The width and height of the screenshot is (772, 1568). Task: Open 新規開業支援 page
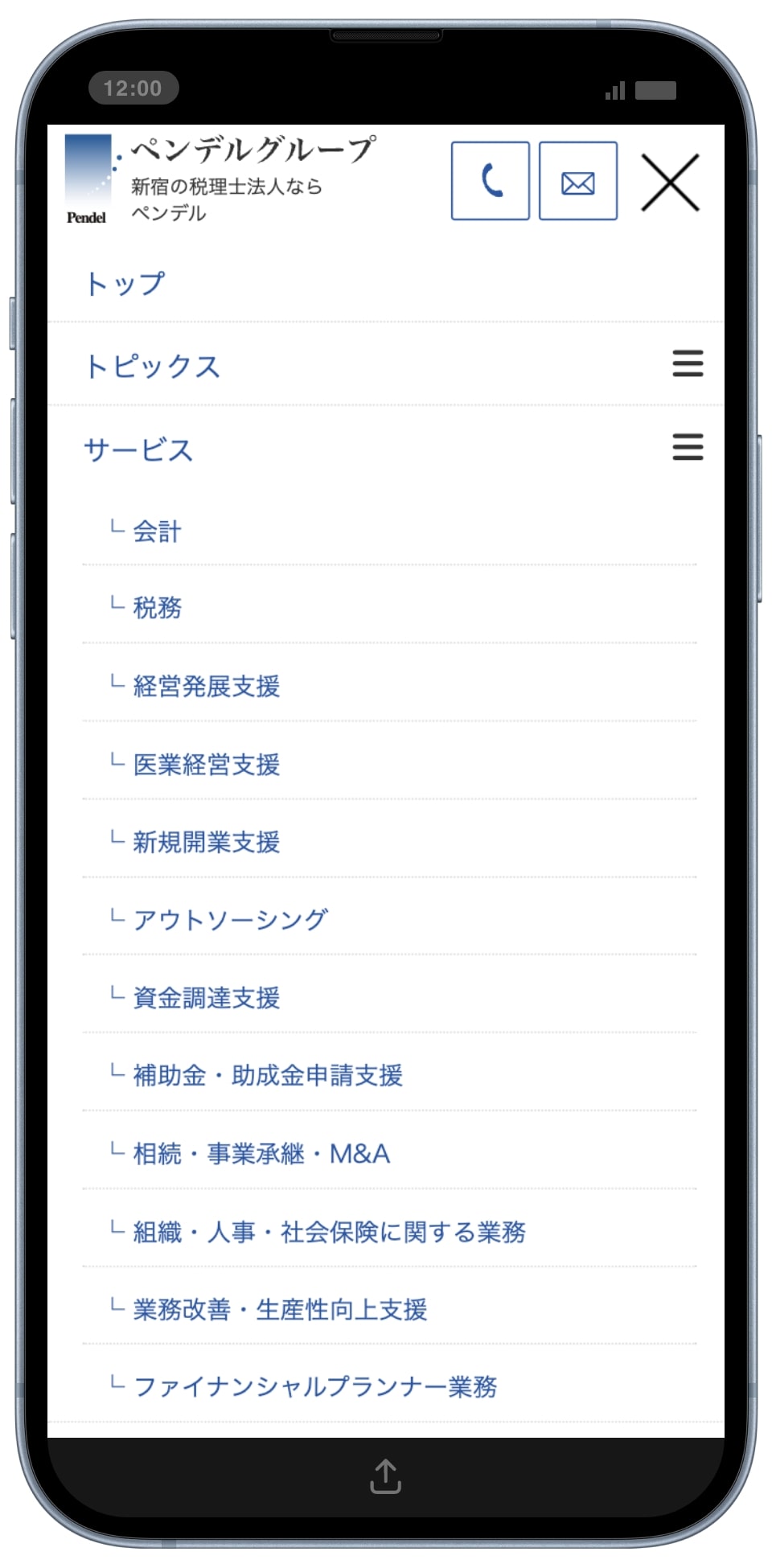(x=206, y=842)
